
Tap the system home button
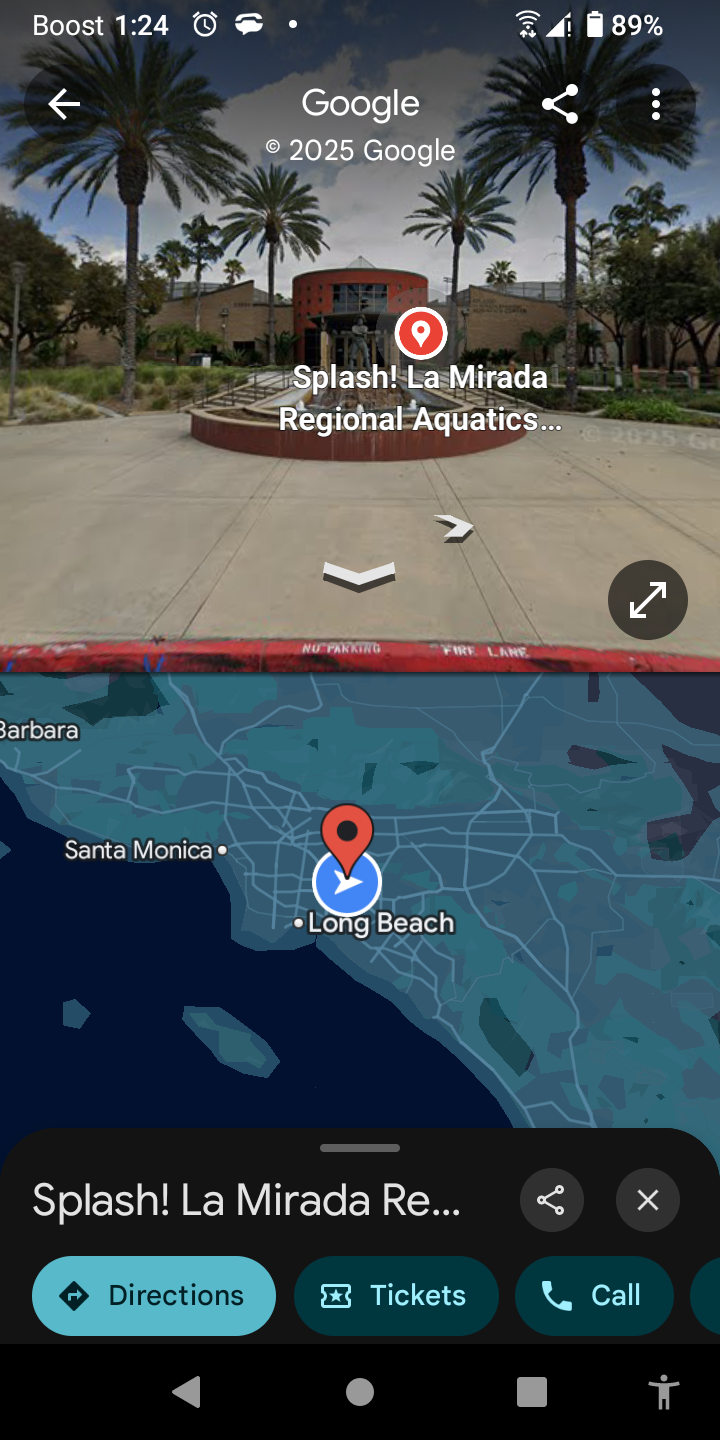(360, 1392)
